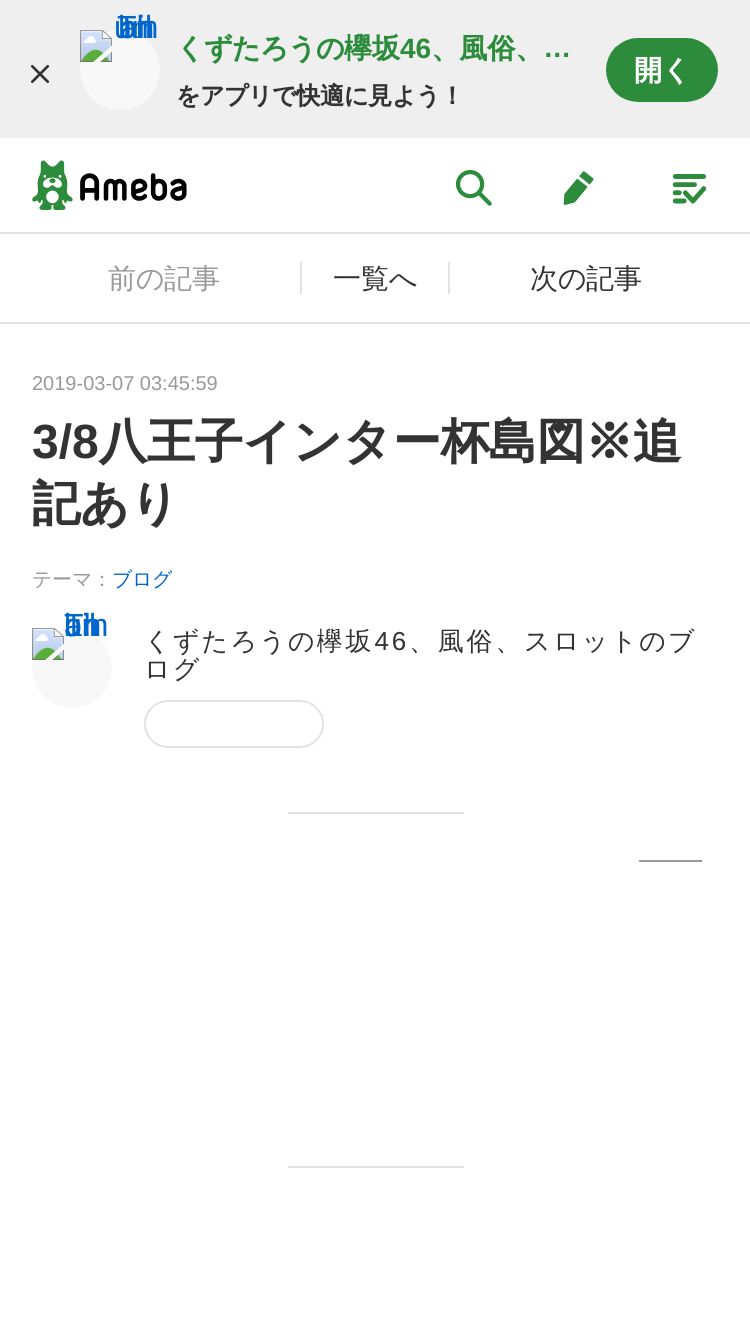
Task: Tap the empty outlined button under the blog name
Action: pos(234,724)
